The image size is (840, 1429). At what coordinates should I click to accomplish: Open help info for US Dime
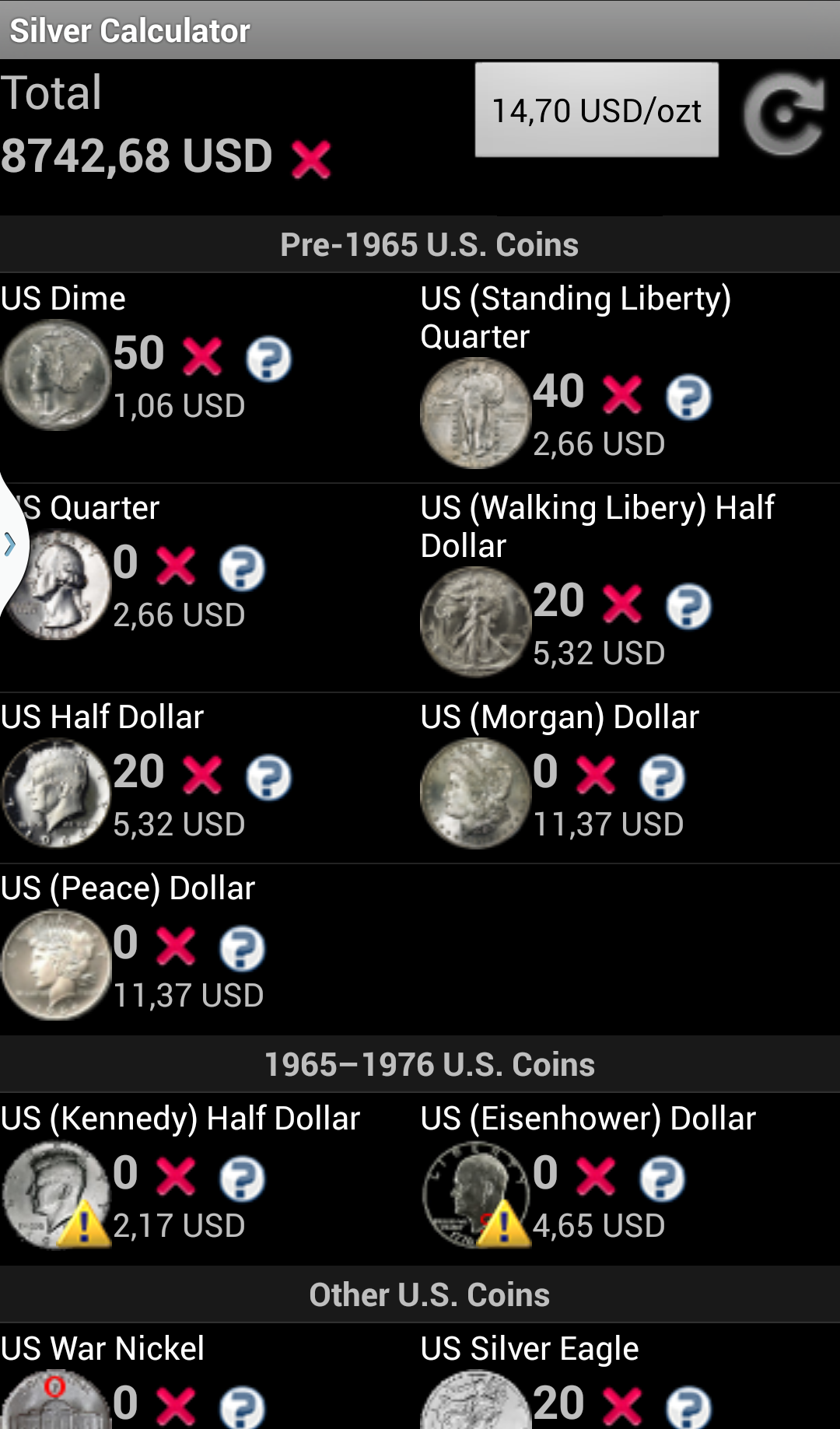(x=268, y=359)
